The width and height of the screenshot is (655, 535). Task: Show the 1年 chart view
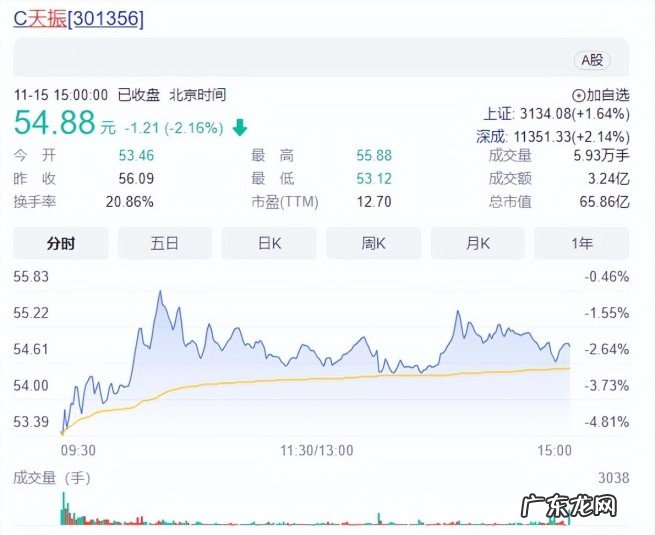[x=581, y=243]
